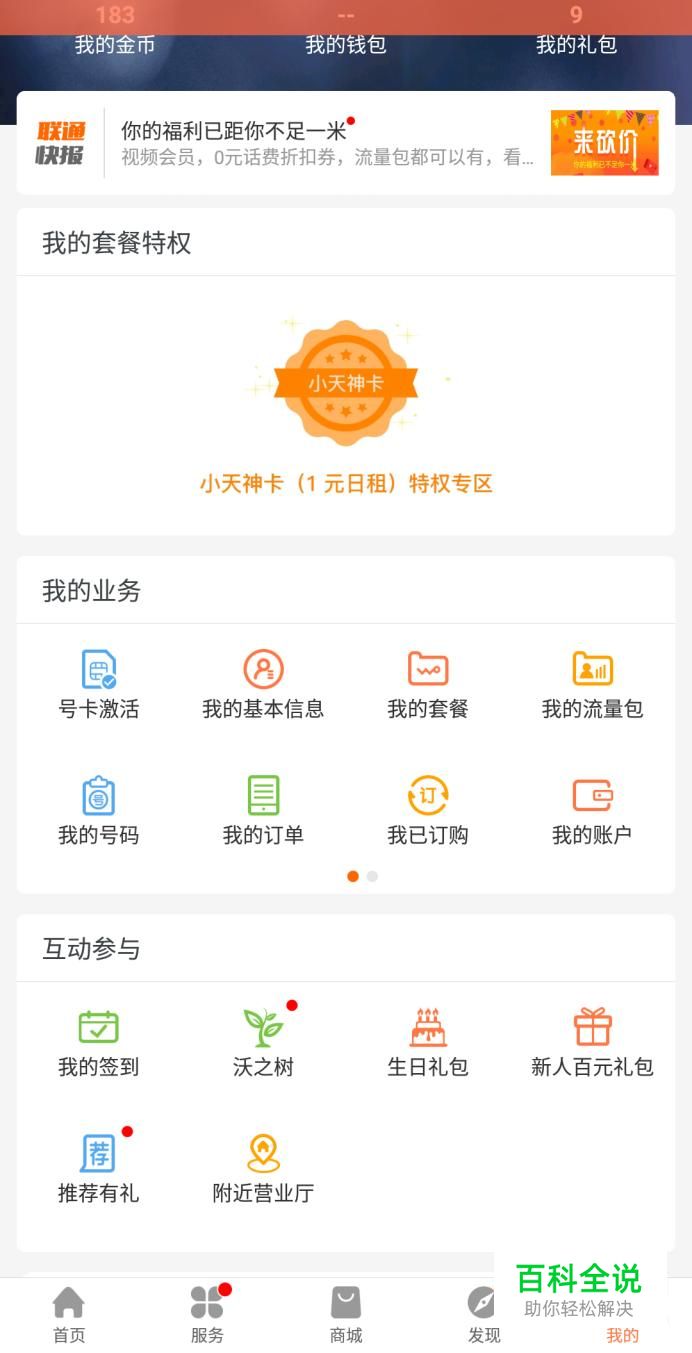The width and height of the screenshot is (692, 1353).
Task: View 我的订单 orders
Action: pos(263,812)
